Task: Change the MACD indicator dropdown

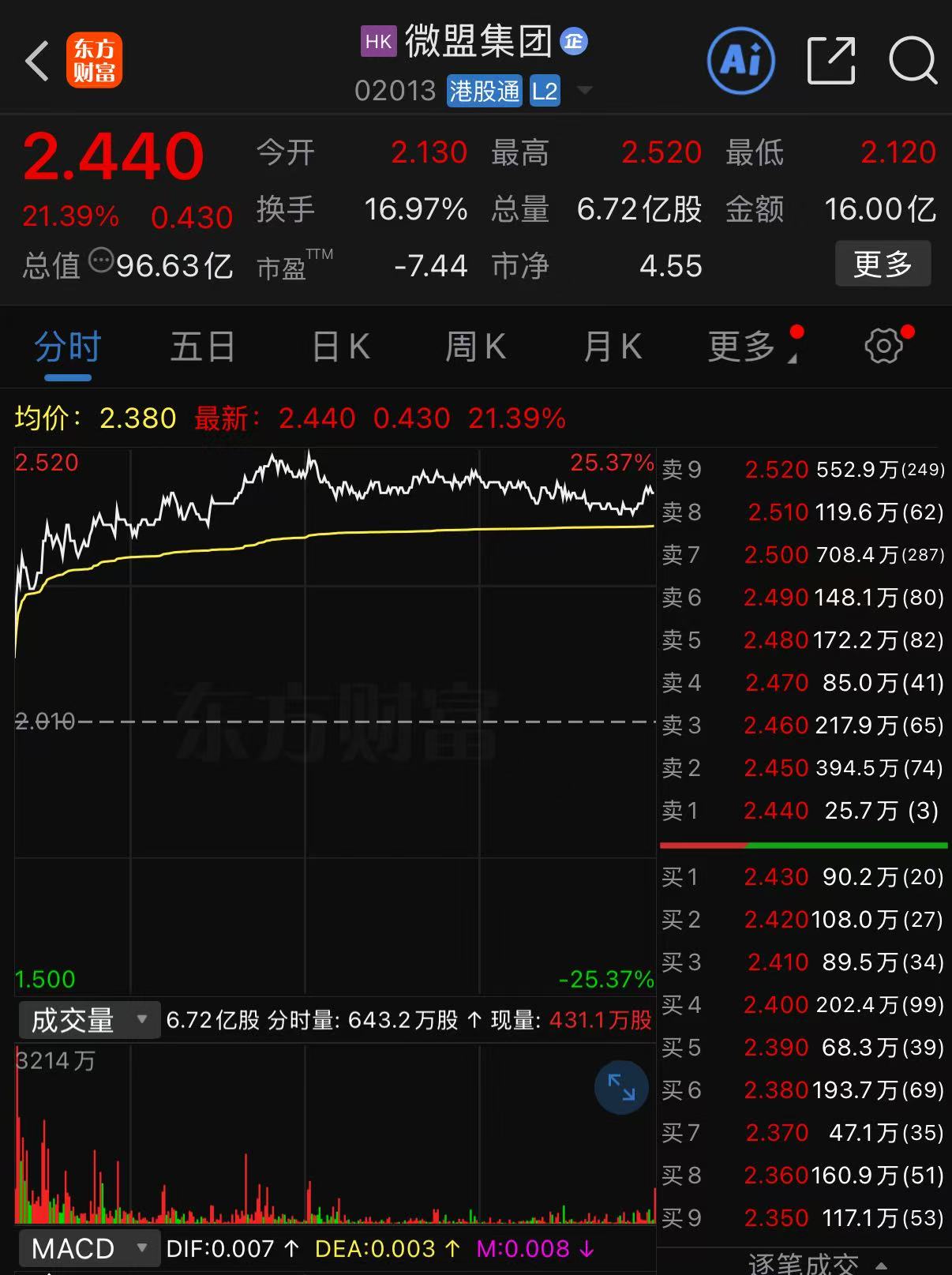Action: coord(88,1248)
